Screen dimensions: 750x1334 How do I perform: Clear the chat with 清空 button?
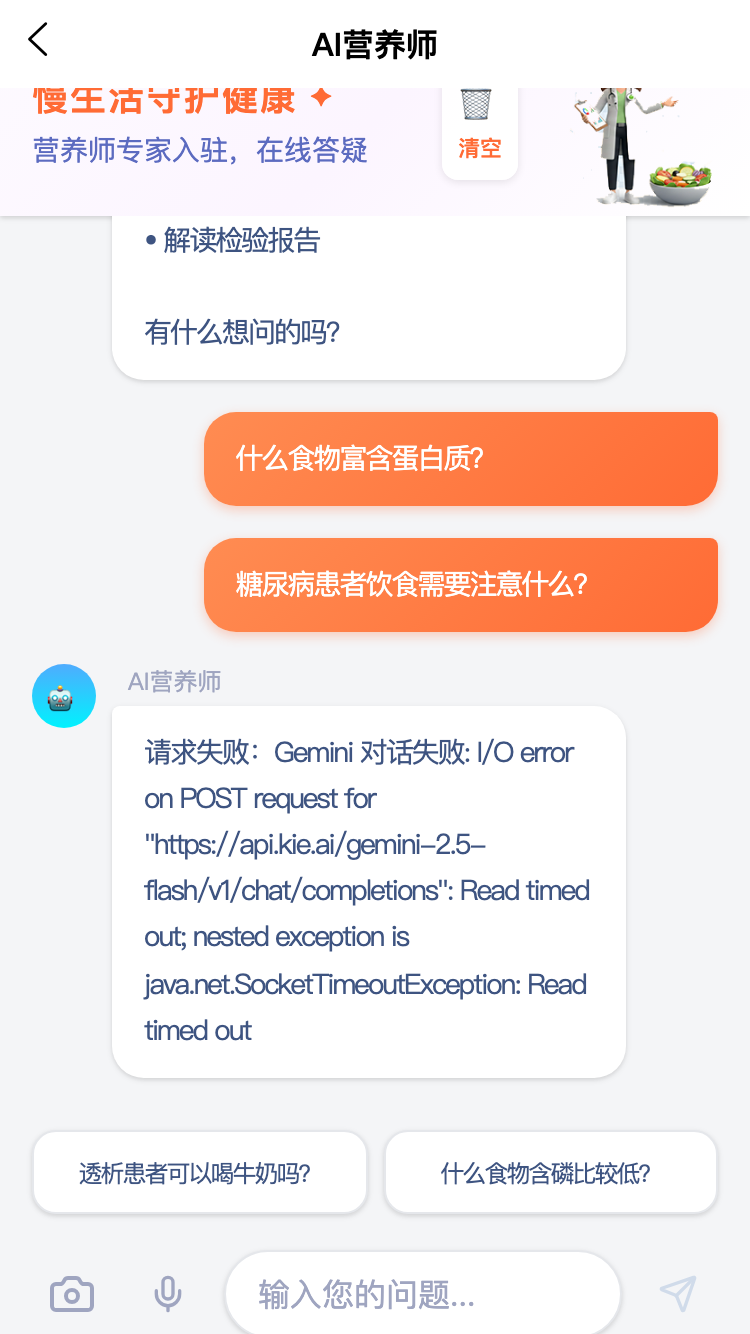coord(479,130)
